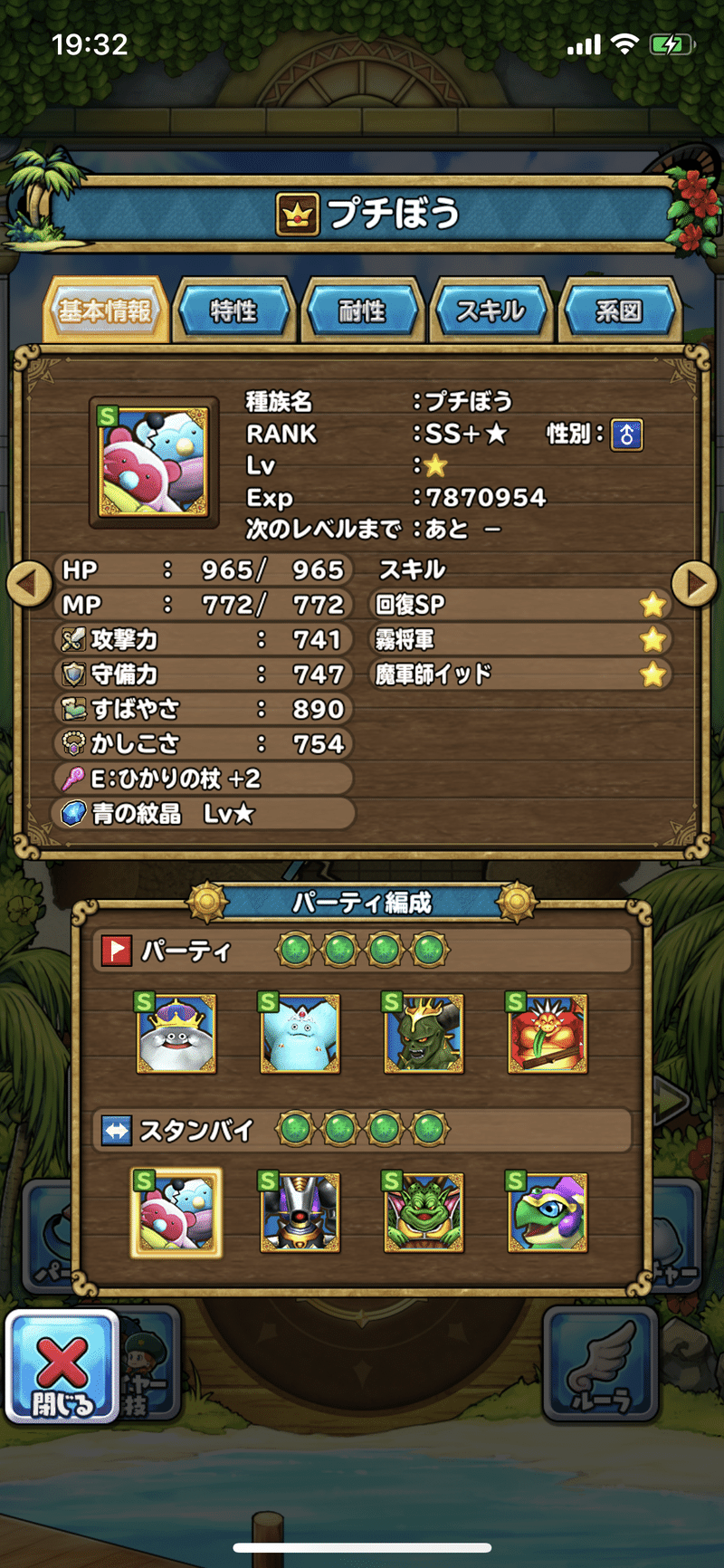
Task: Tap the ルーラ wing button
Action: (x=601, y=1365)
